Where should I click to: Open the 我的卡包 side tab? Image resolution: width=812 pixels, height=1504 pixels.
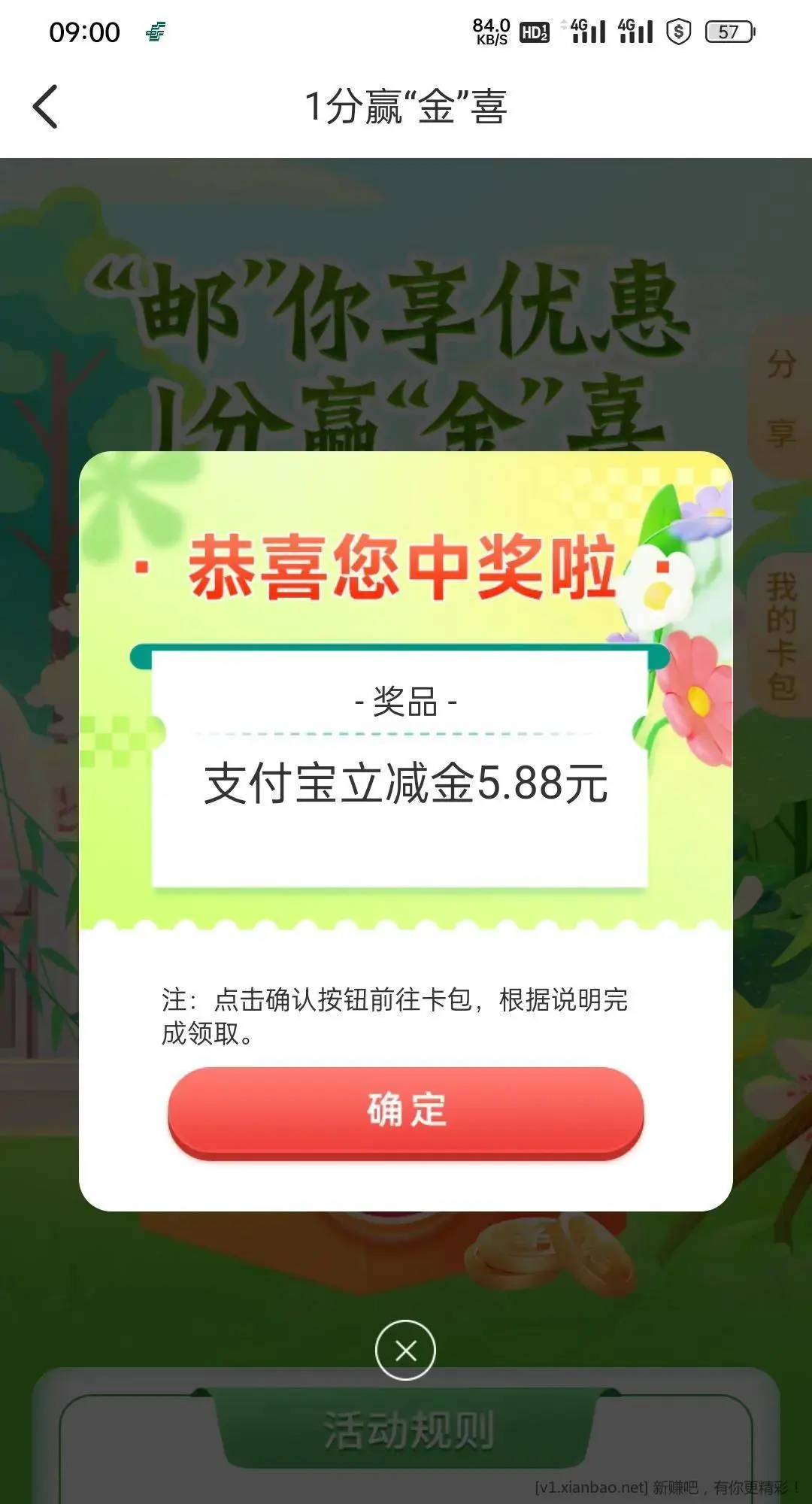point(781,635)
